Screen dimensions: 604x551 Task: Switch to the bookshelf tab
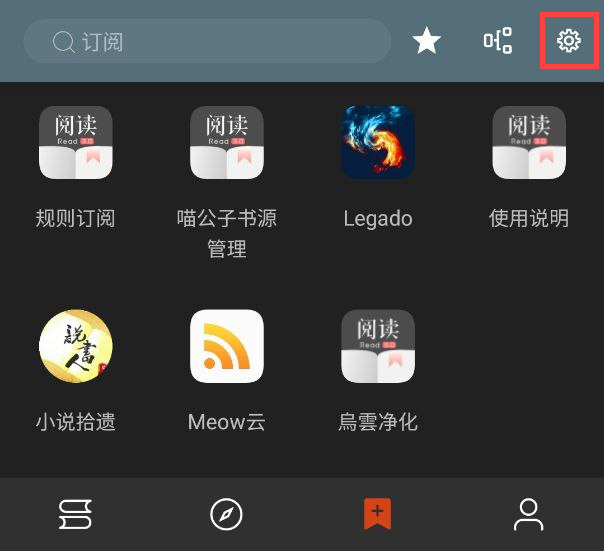76,515
